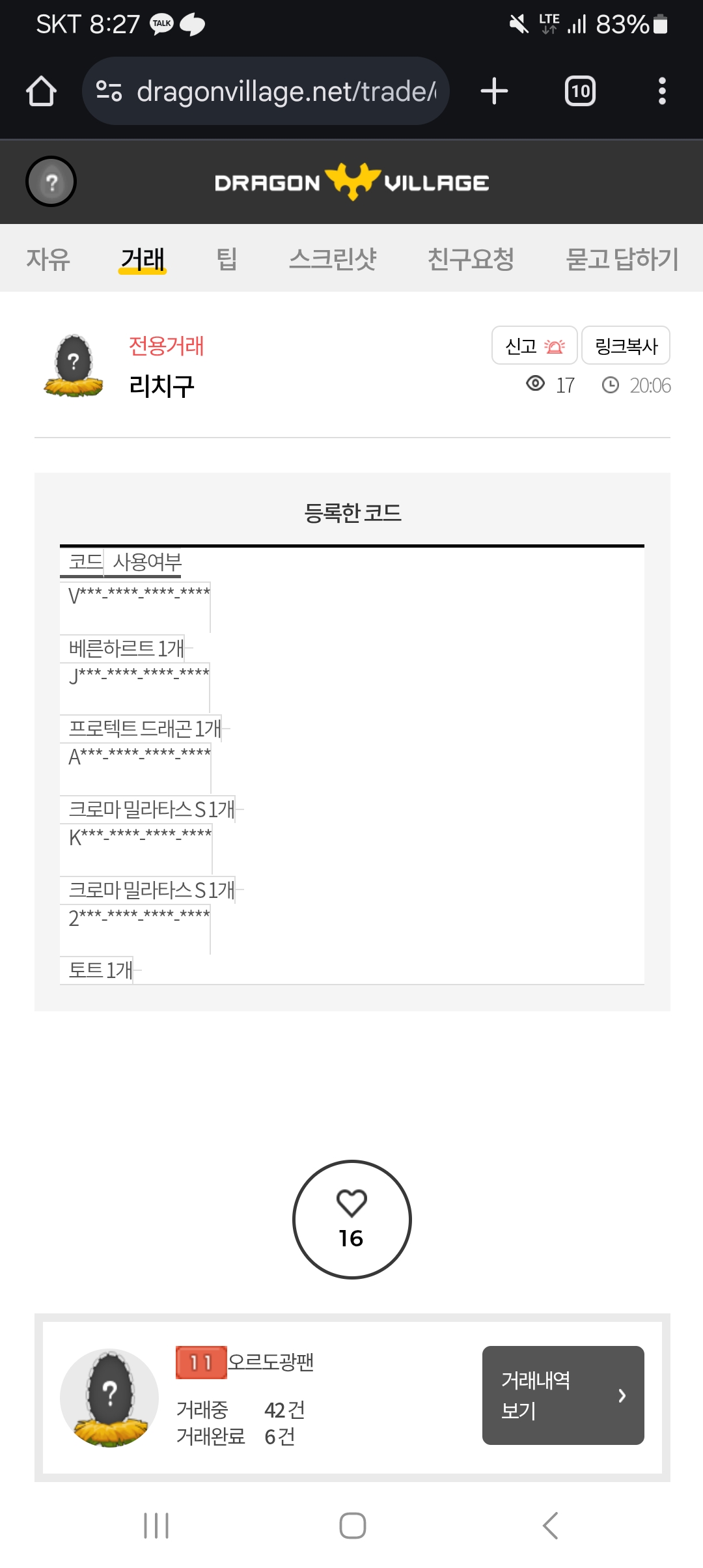Go to the browser home page
The height and width of the screenshot is (1568, 703).
click(41, 91)
